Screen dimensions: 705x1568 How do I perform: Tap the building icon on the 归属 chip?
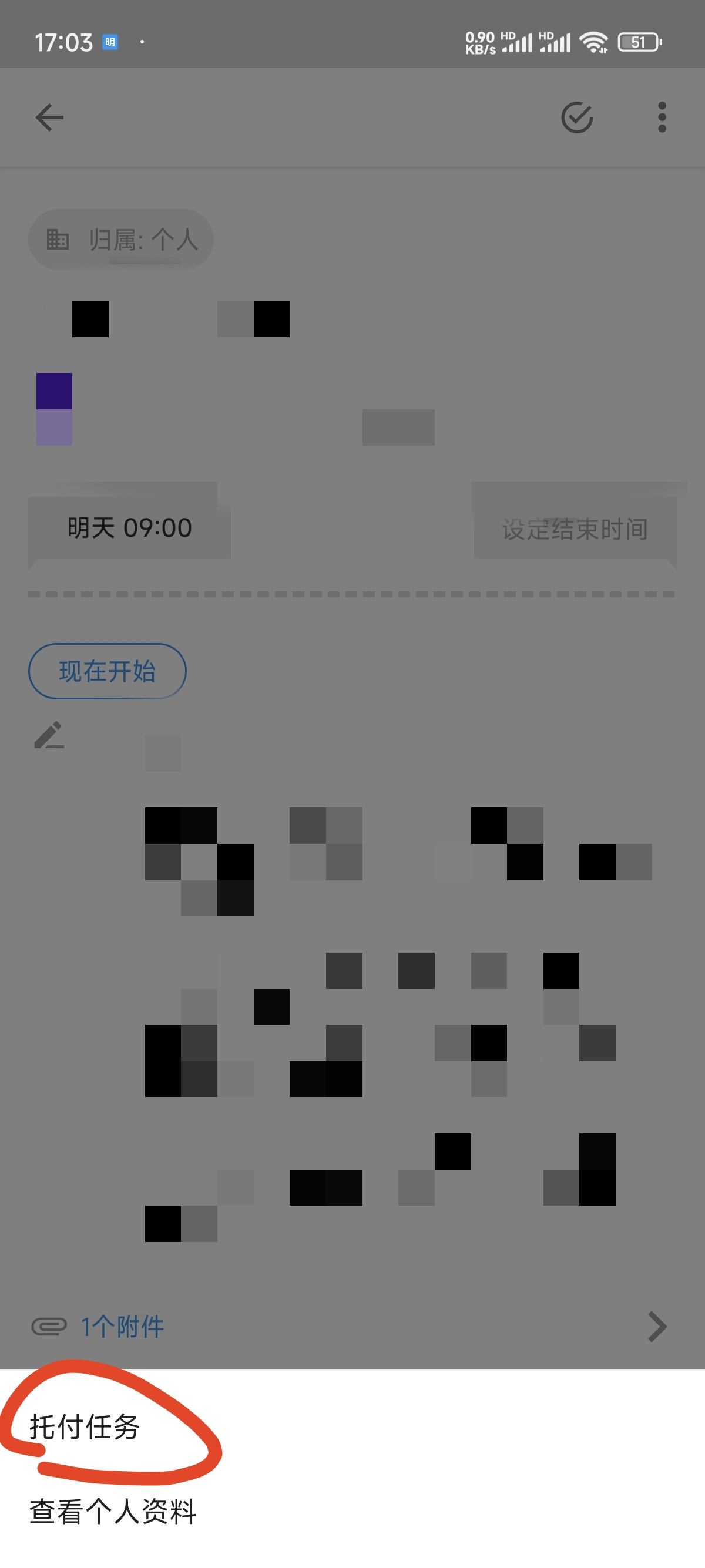58,239
